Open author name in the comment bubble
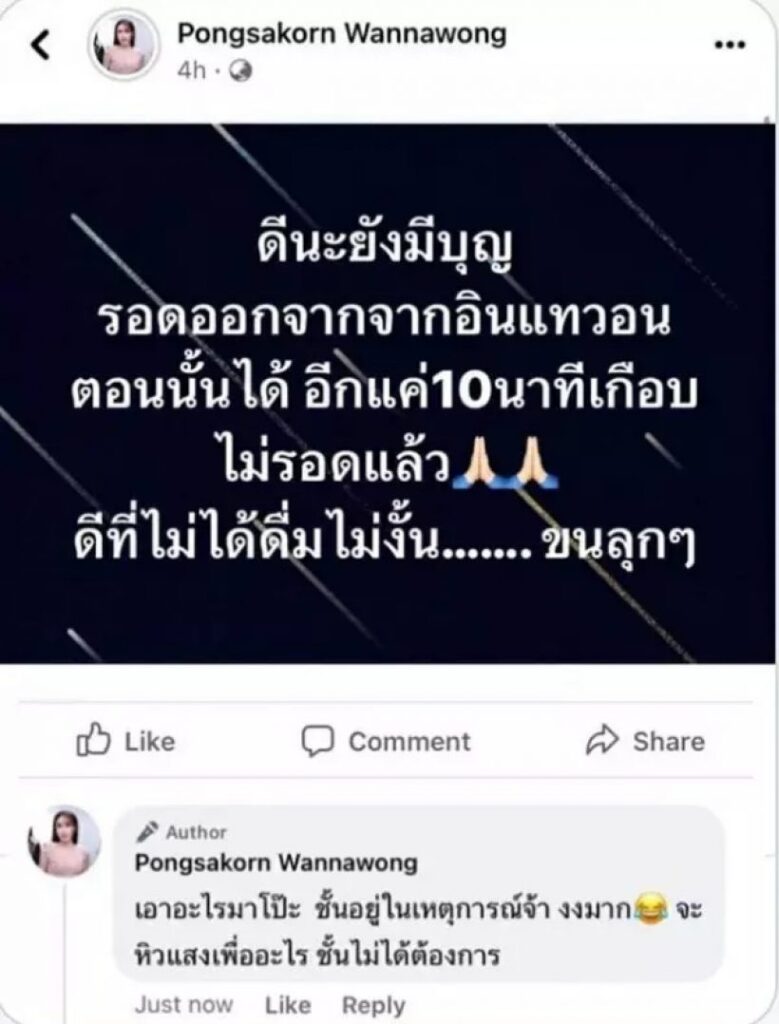 coord(275,862)
